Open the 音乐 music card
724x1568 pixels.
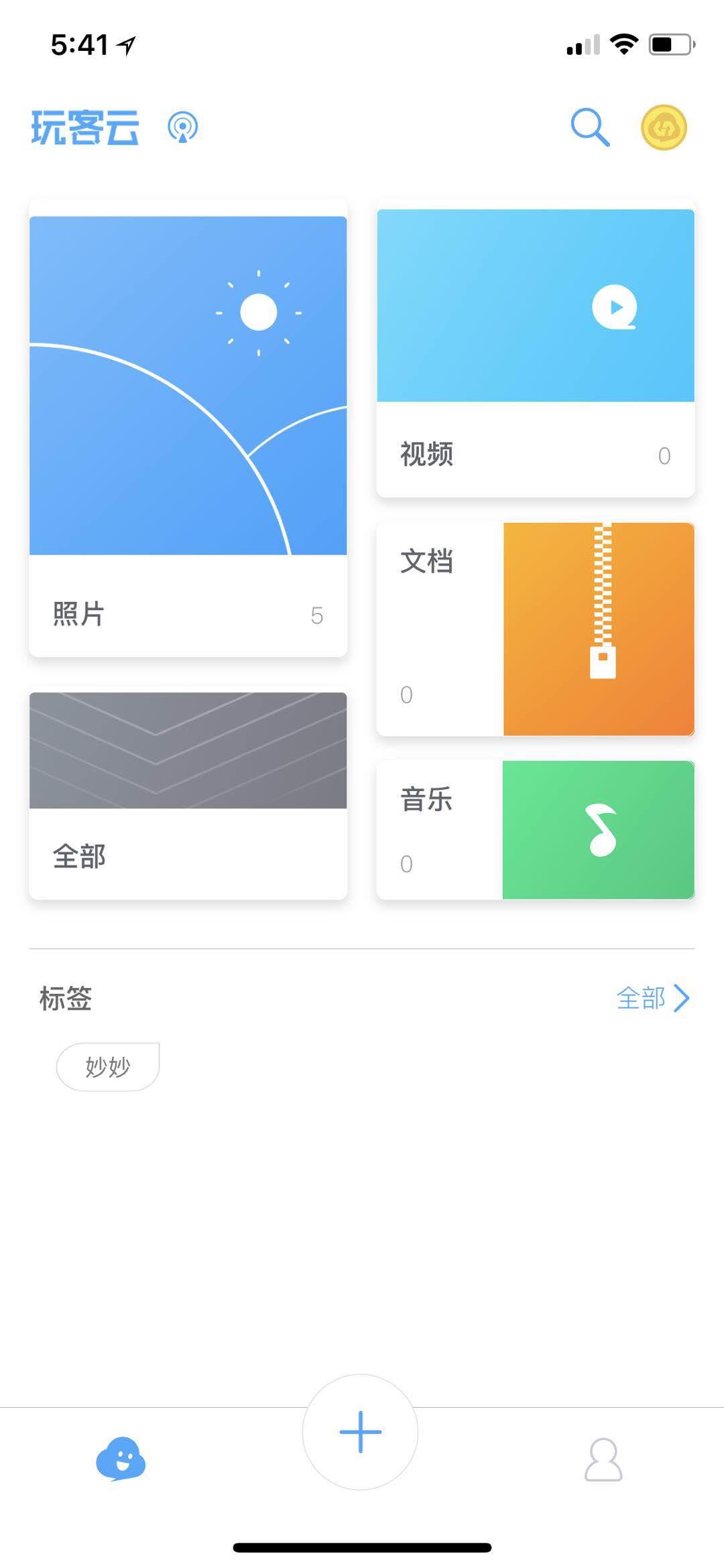click(535, 829)
